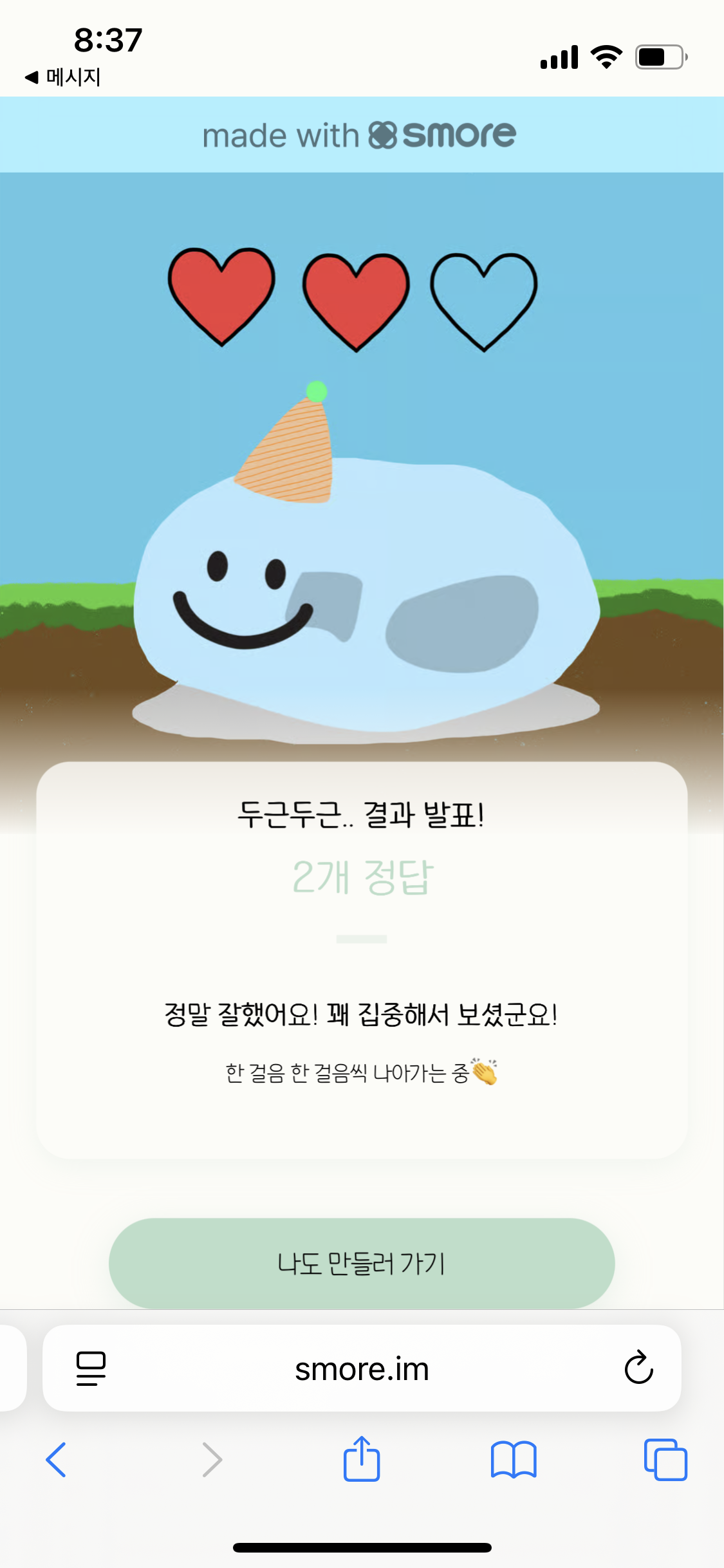The width and height of the screenshot is (724, 1568).
Task: Open the page settings icon in address bar
Action: point(91,1368)
